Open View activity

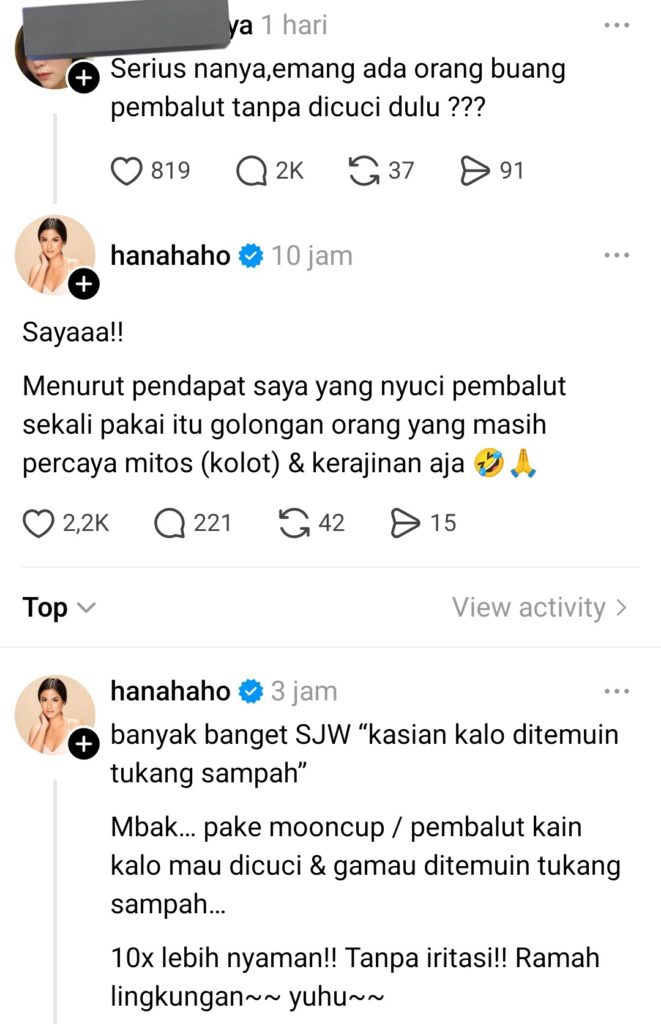pos(539,607)
